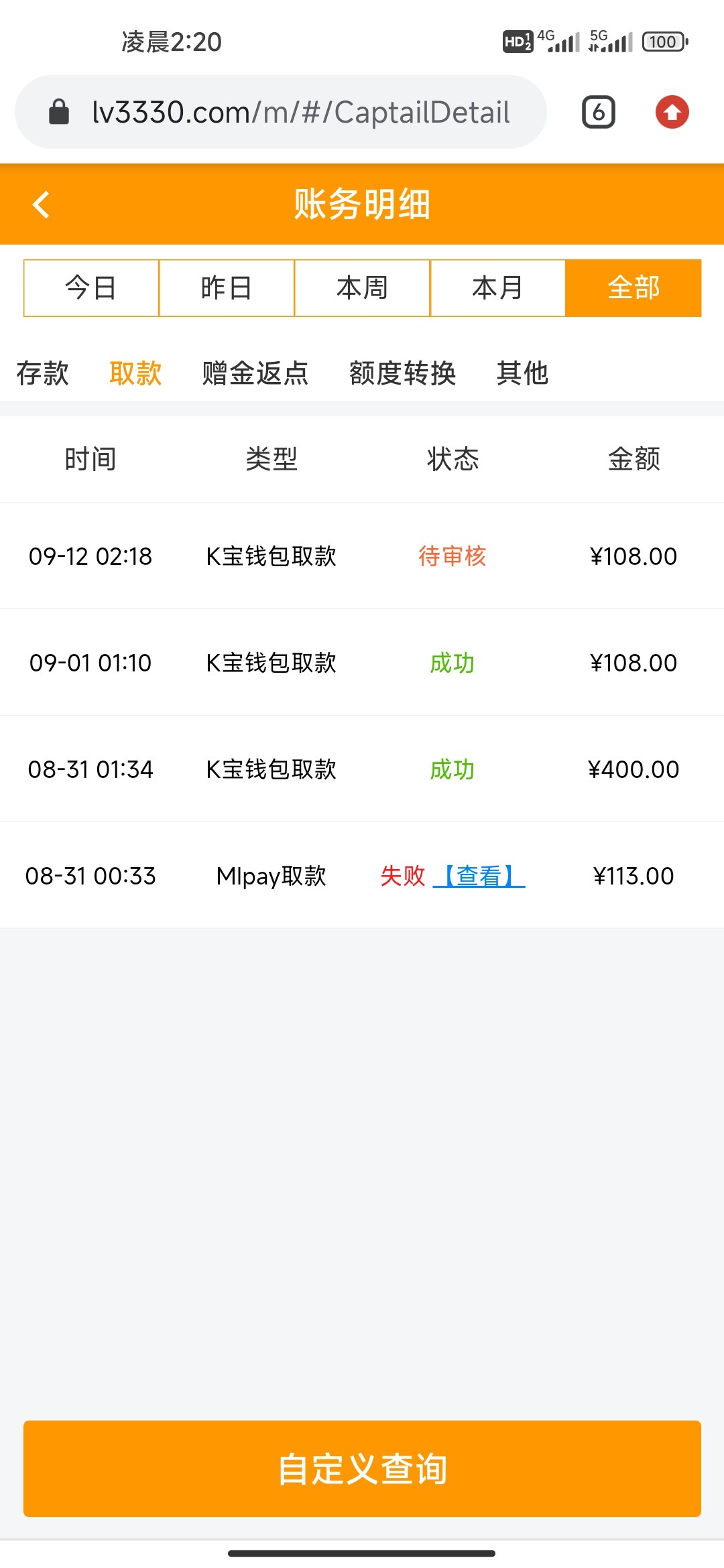Open the 赠金返点 tab
This screenshot has width=724, height=1568.
tap(253, 373)
